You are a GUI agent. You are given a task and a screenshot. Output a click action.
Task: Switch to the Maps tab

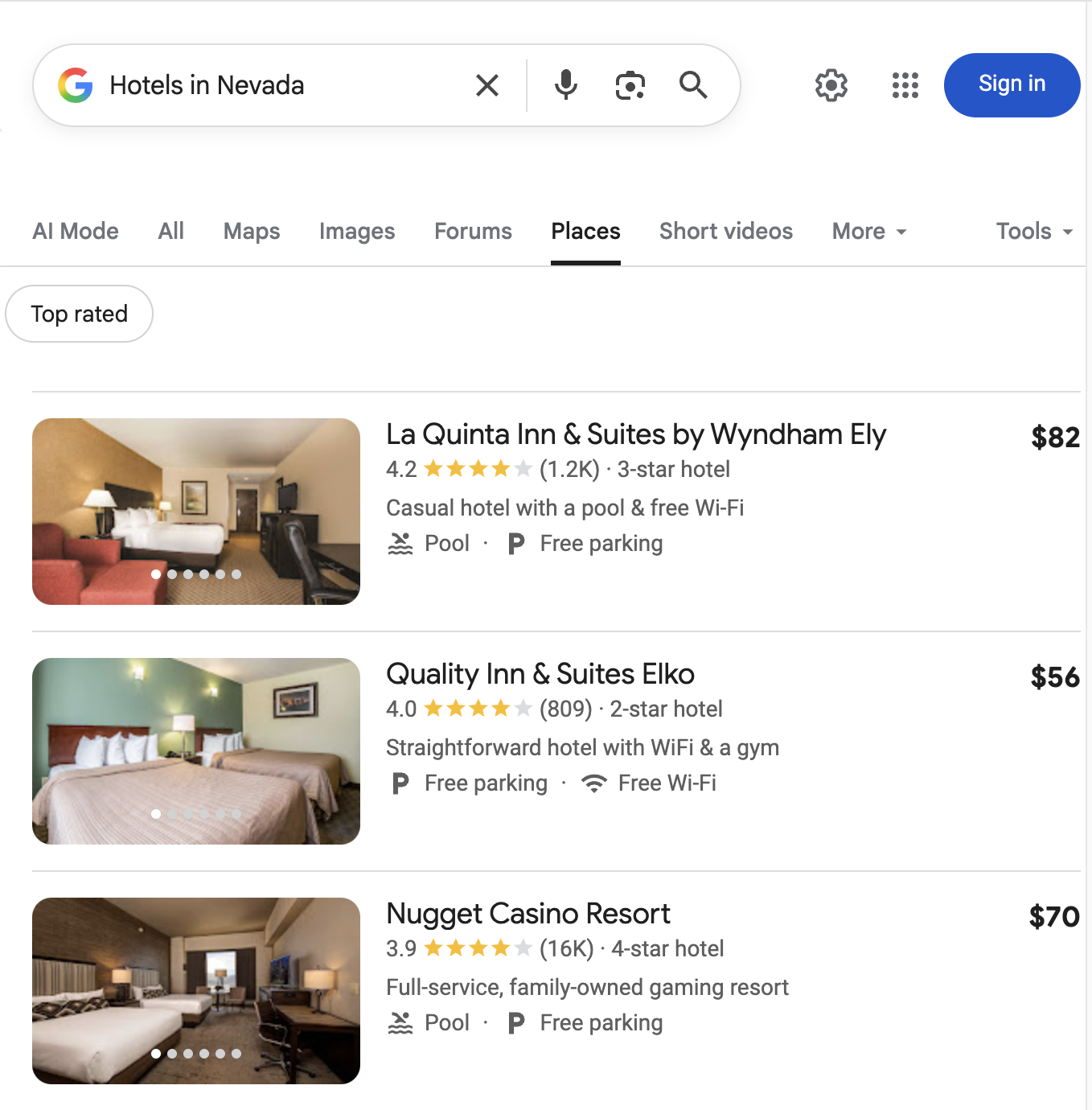(251, 232)
